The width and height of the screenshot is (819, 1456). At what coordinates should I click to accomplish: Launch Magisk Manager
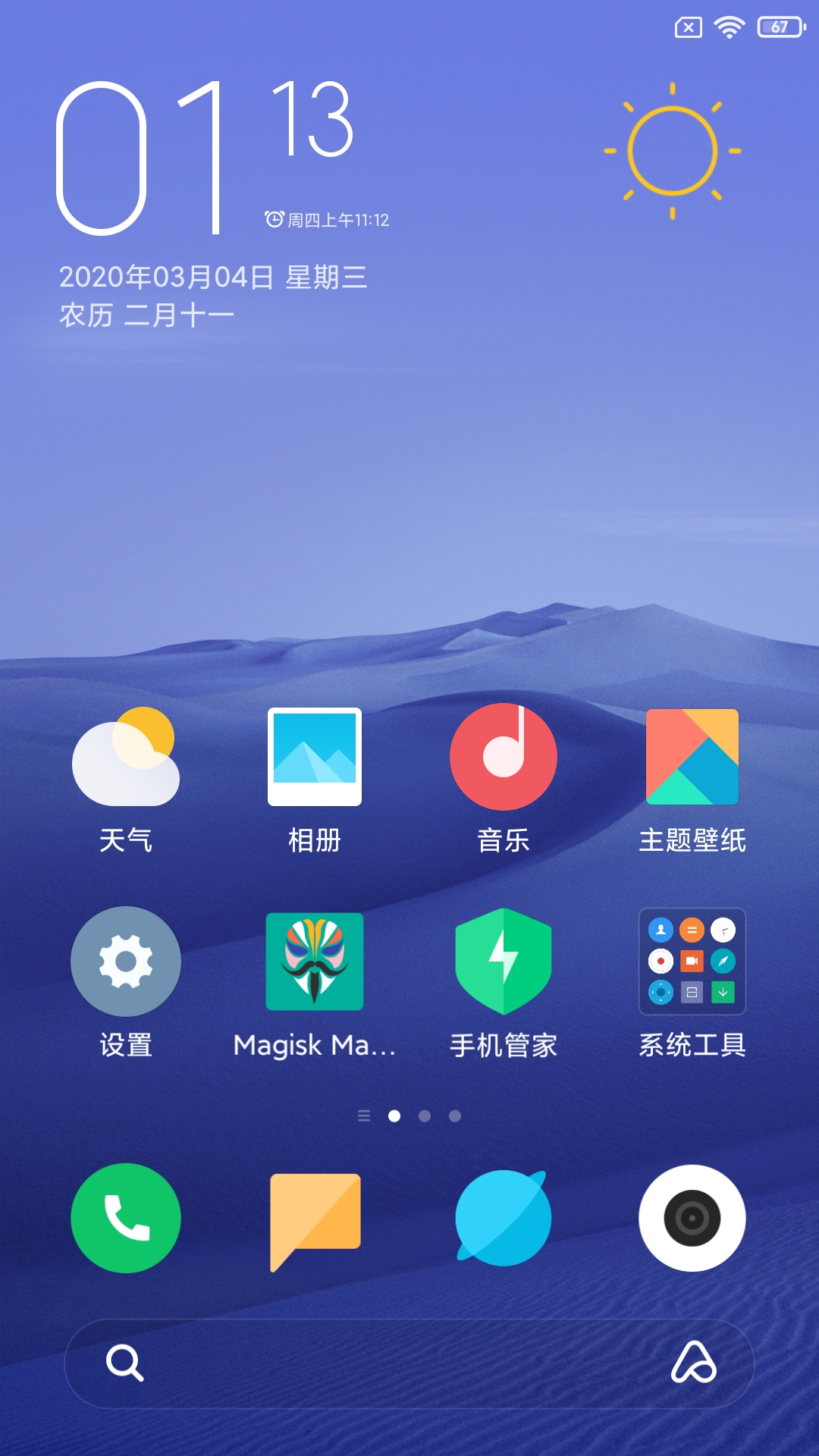[315, 962]
